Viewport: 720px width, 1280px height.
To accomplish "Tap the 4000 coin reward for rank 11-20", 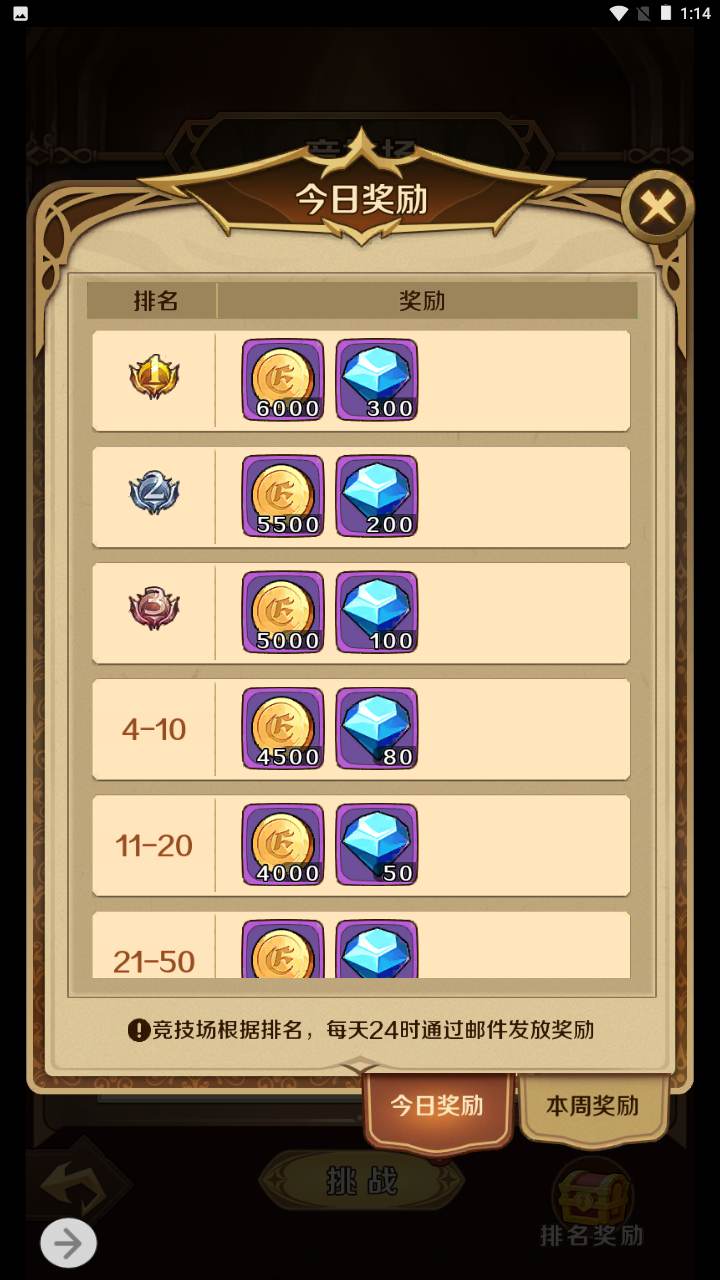I will point(283,844).
